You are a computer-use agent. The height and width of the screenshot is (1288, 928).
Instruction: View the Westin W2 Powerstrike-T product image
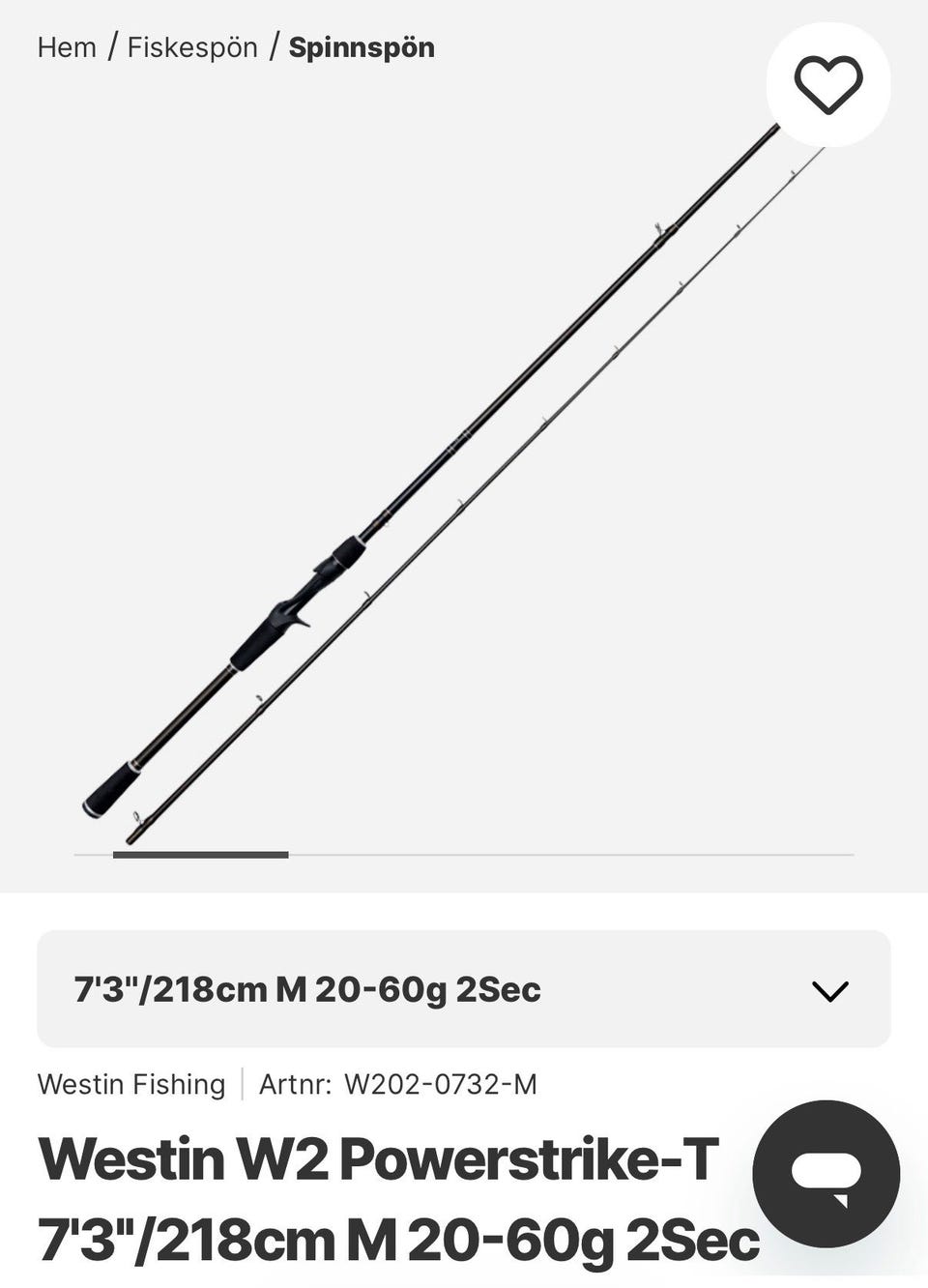click(454, 483)
